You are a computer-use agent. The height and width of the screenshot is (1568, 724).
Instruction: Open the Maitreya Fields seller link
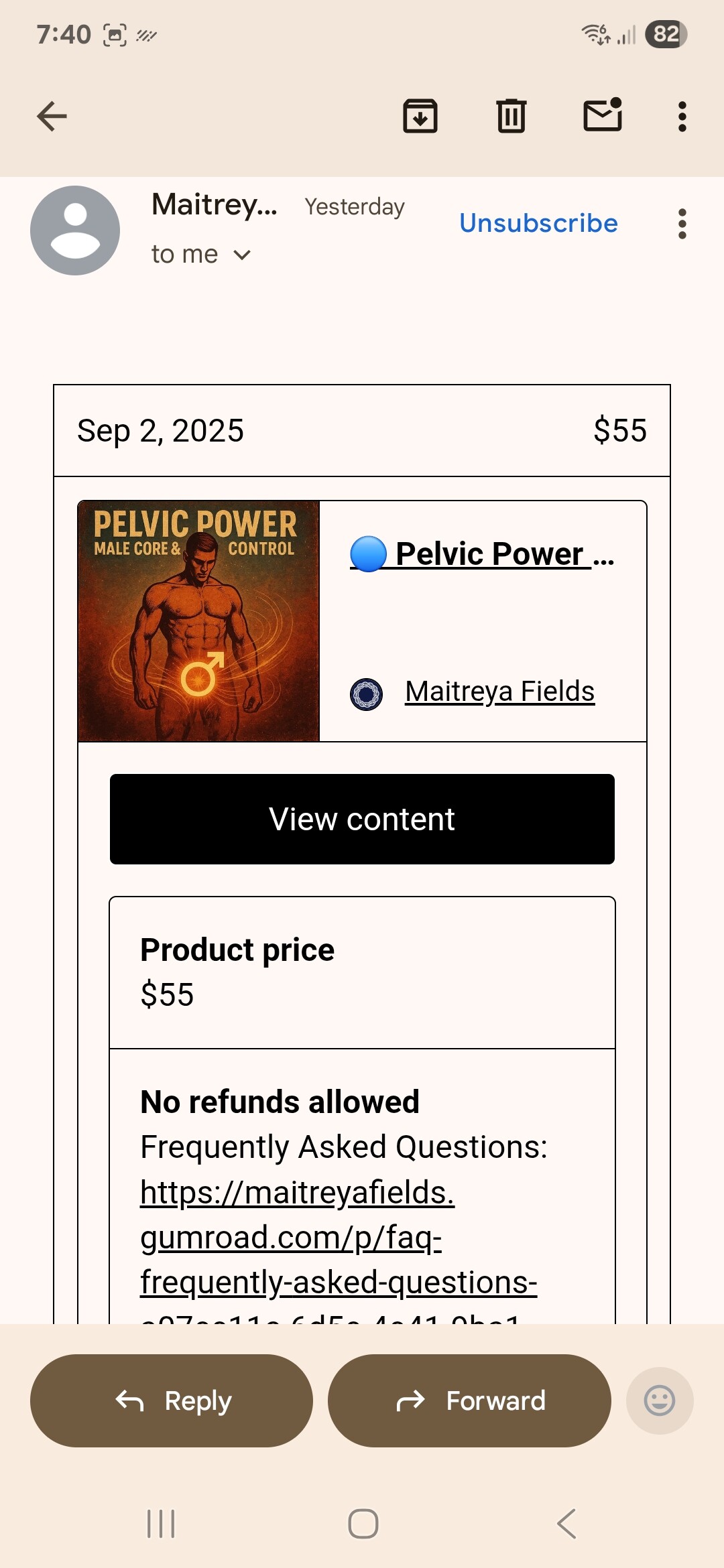499,692
